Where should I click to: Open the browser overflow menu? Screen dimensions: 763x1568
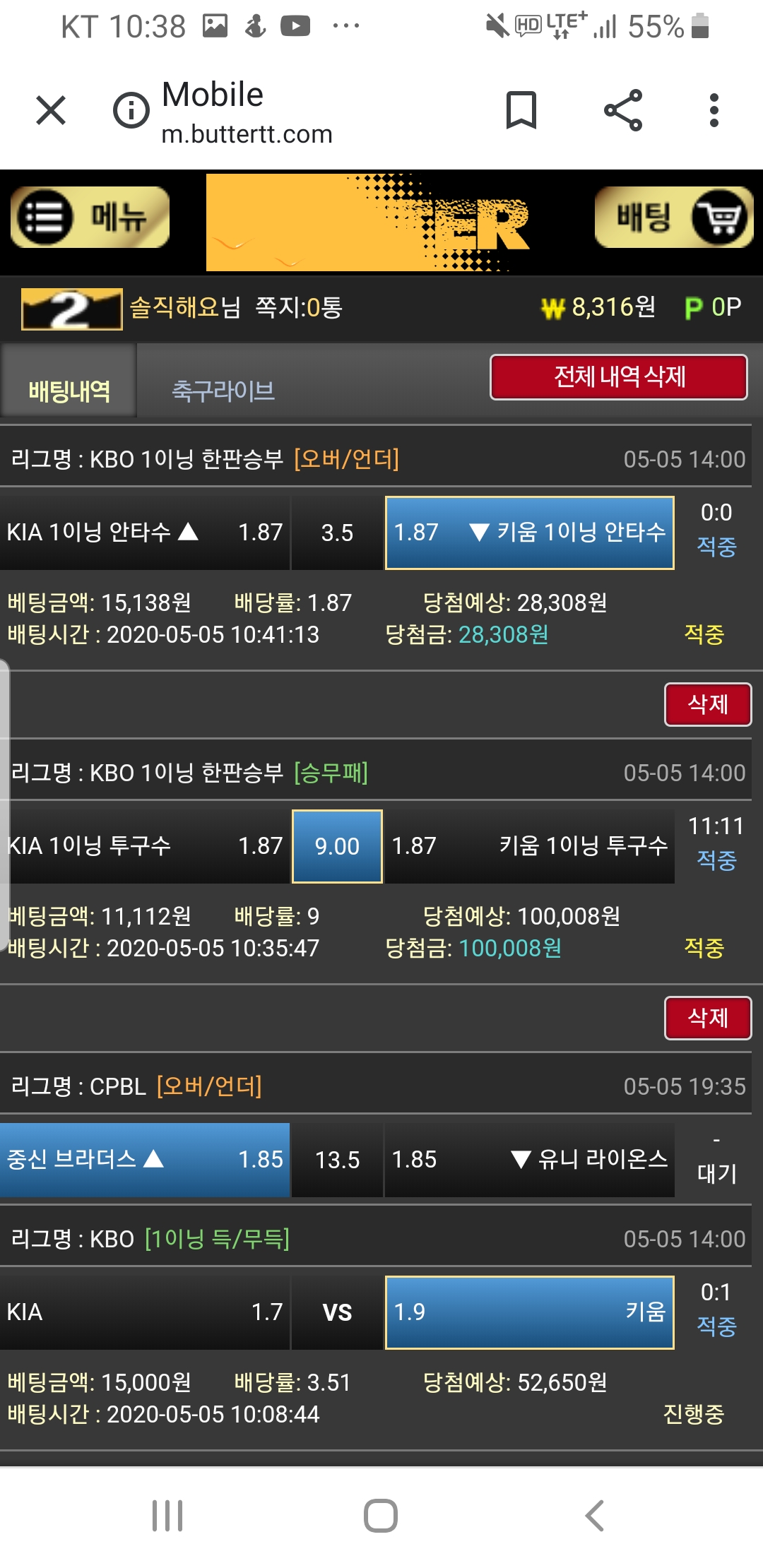pyautogui.click(x=714, y=110)
